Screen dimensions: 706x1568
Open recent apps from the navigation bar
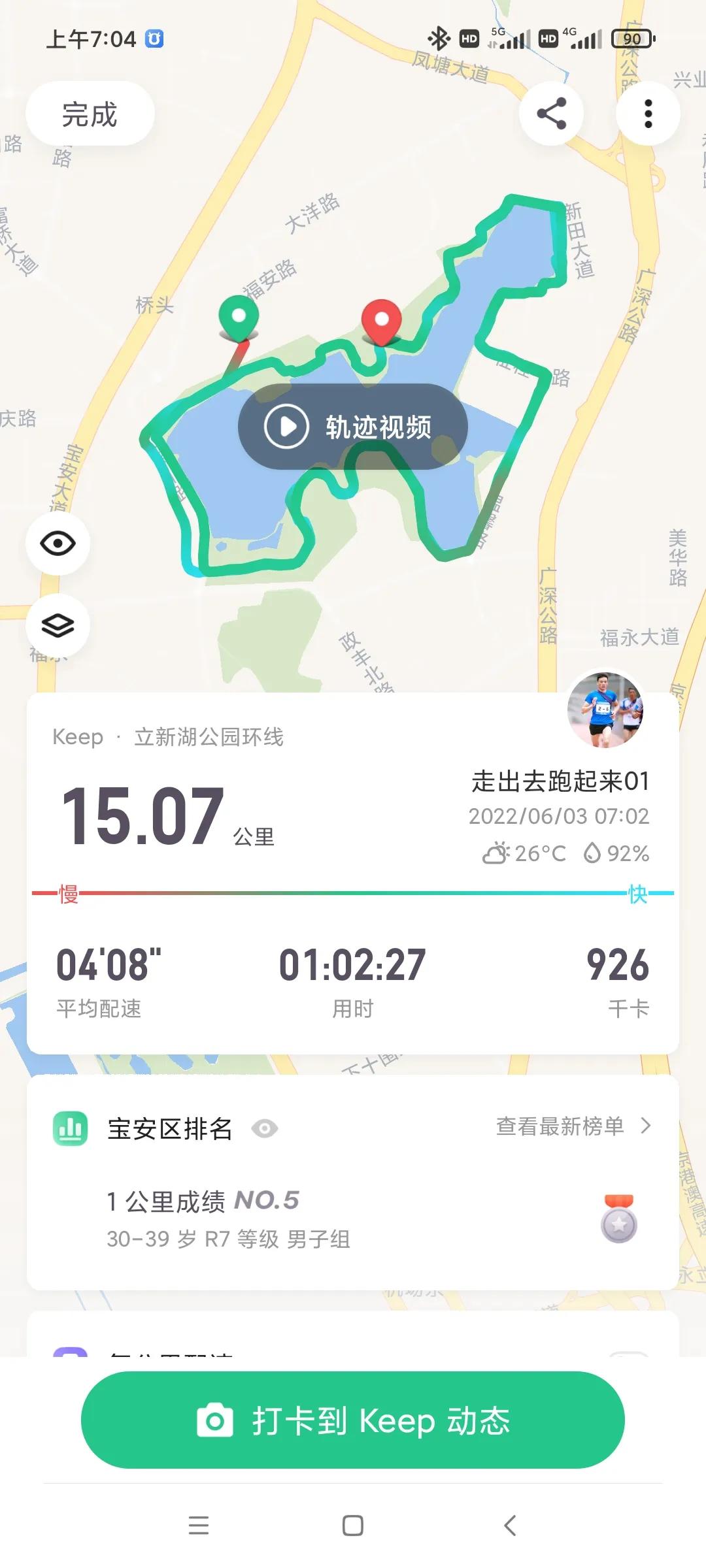[199, 1526]
